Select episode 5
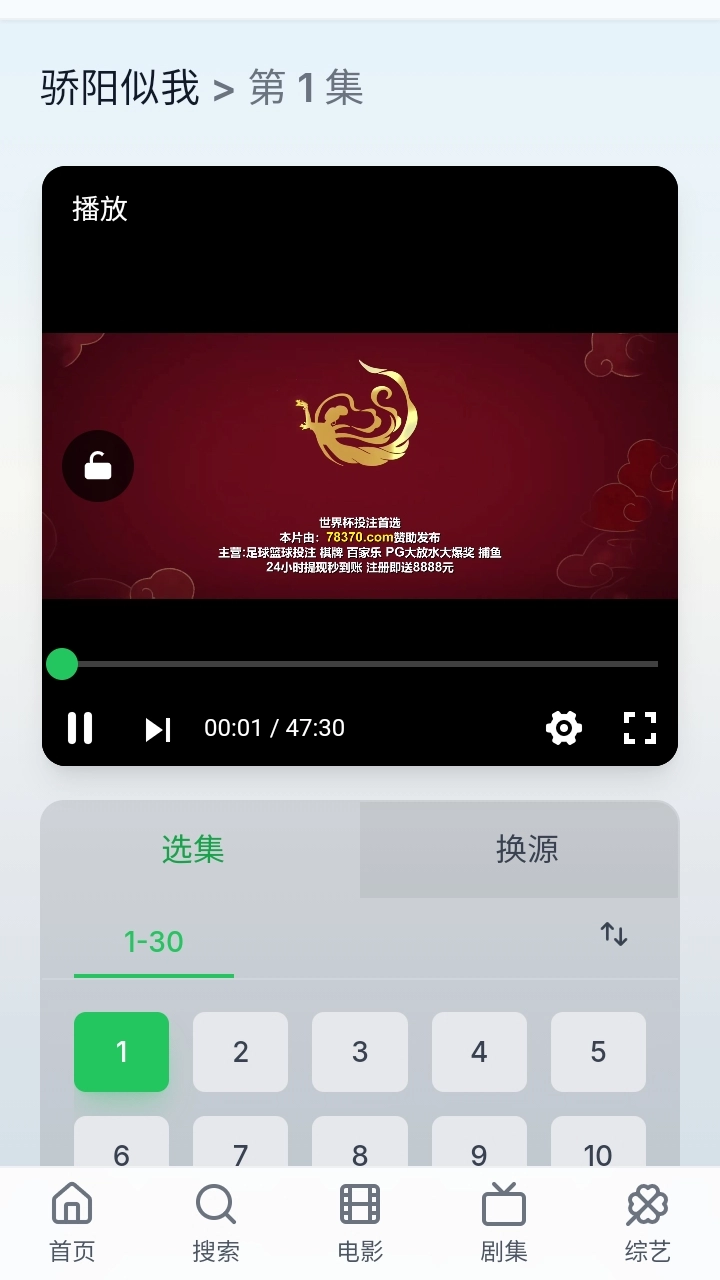This screenshot has width=720, height=1280. coord(598,1052)
